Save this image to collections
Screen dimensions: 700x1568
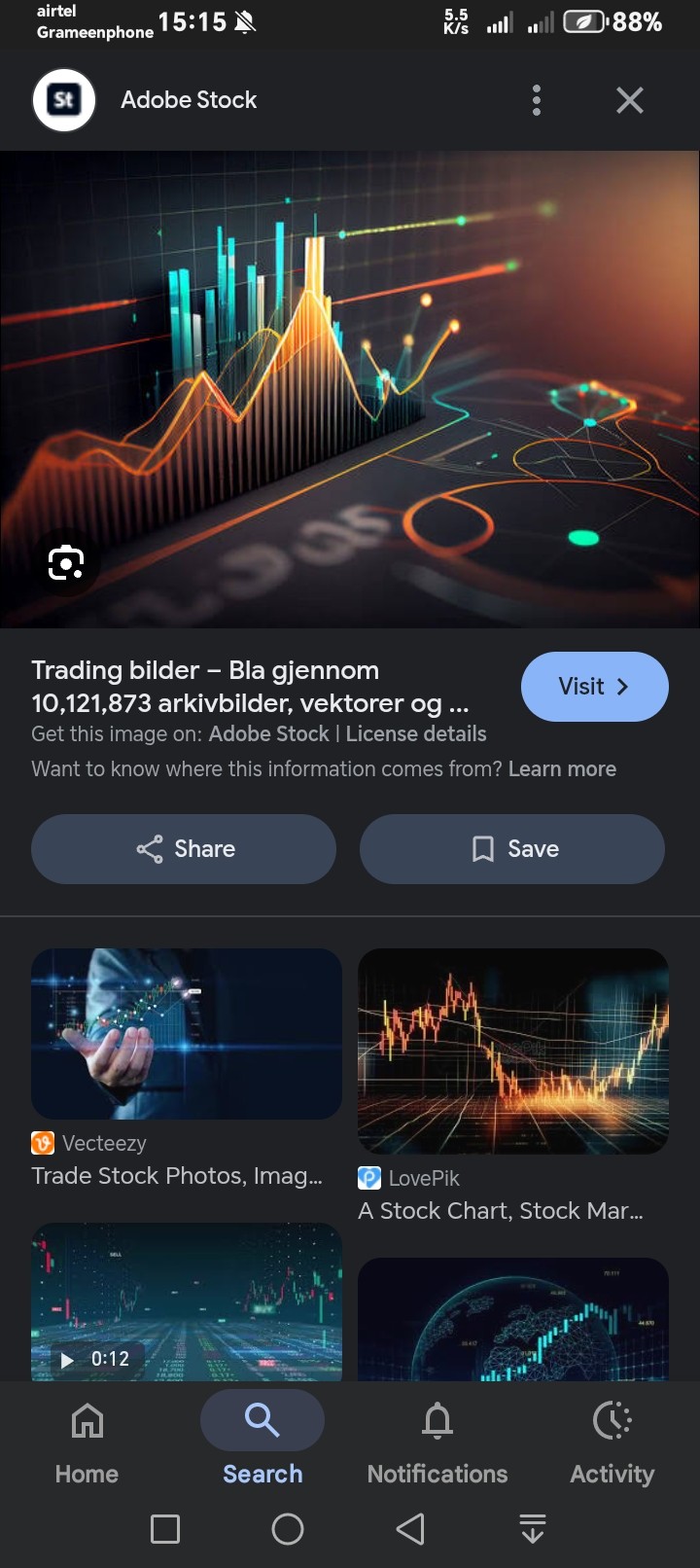(512, 849)
